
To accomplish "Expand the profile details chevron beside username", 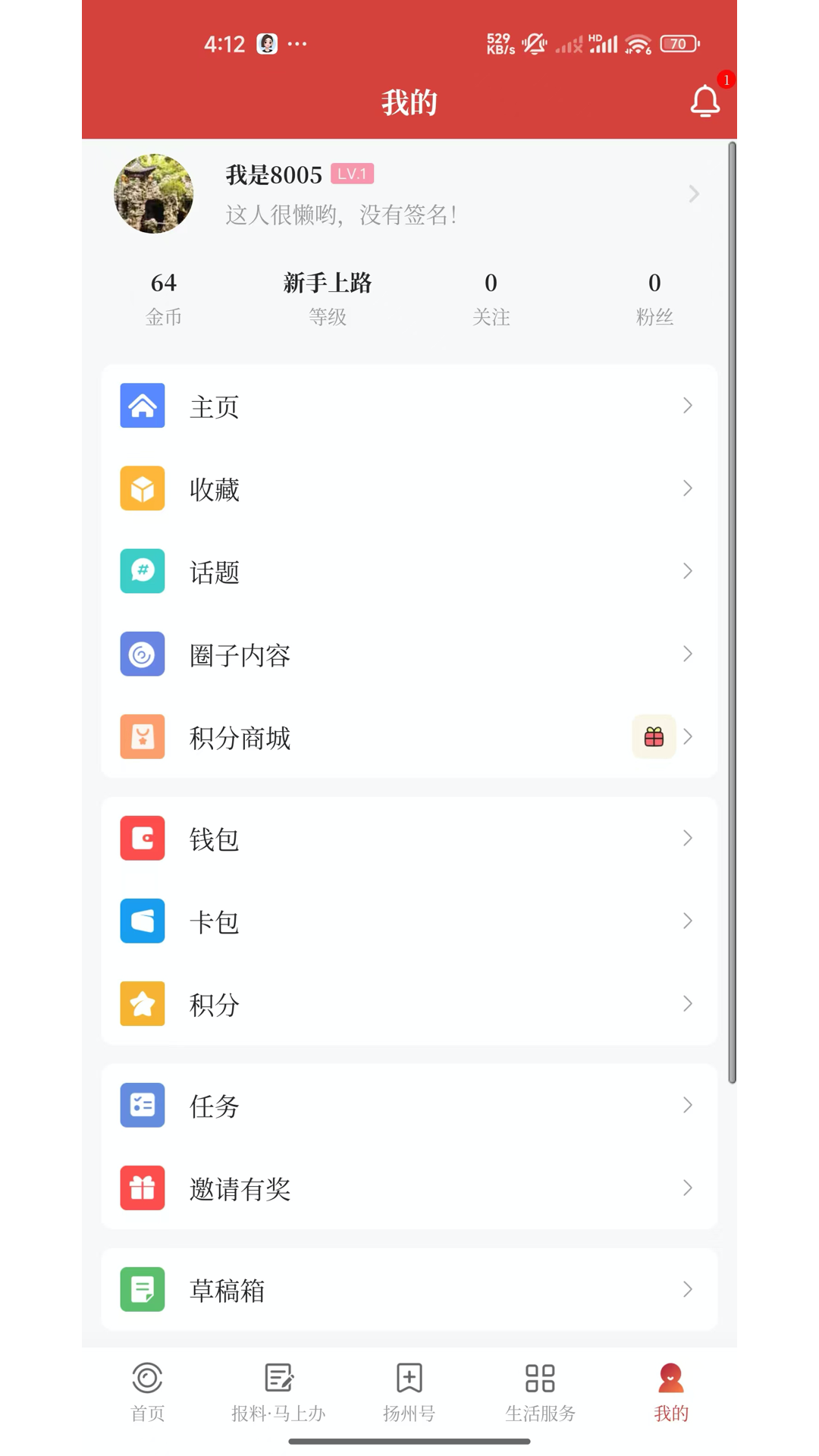I will [x=693, y=194].
